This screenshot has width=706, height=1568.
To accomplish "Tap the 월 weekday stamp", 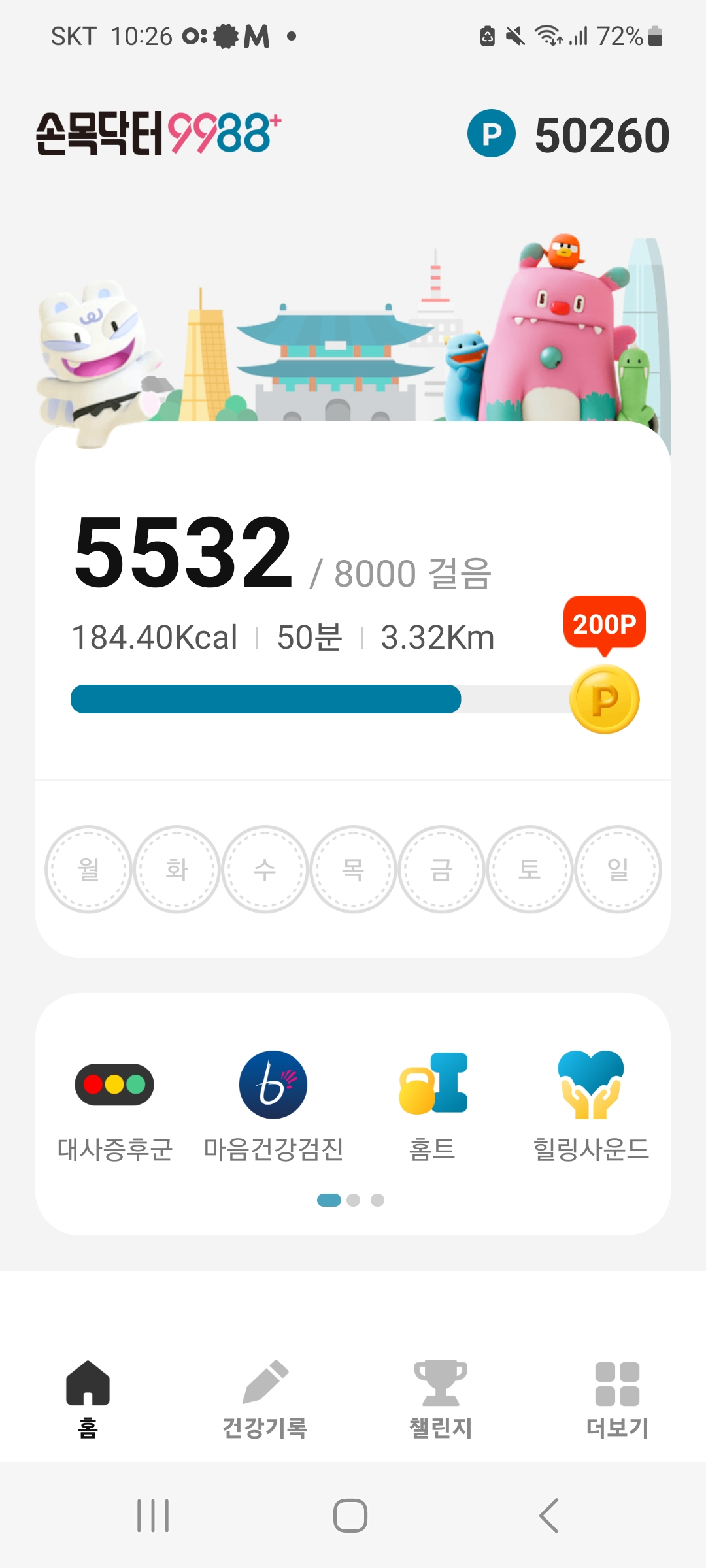I will point(88,869).
